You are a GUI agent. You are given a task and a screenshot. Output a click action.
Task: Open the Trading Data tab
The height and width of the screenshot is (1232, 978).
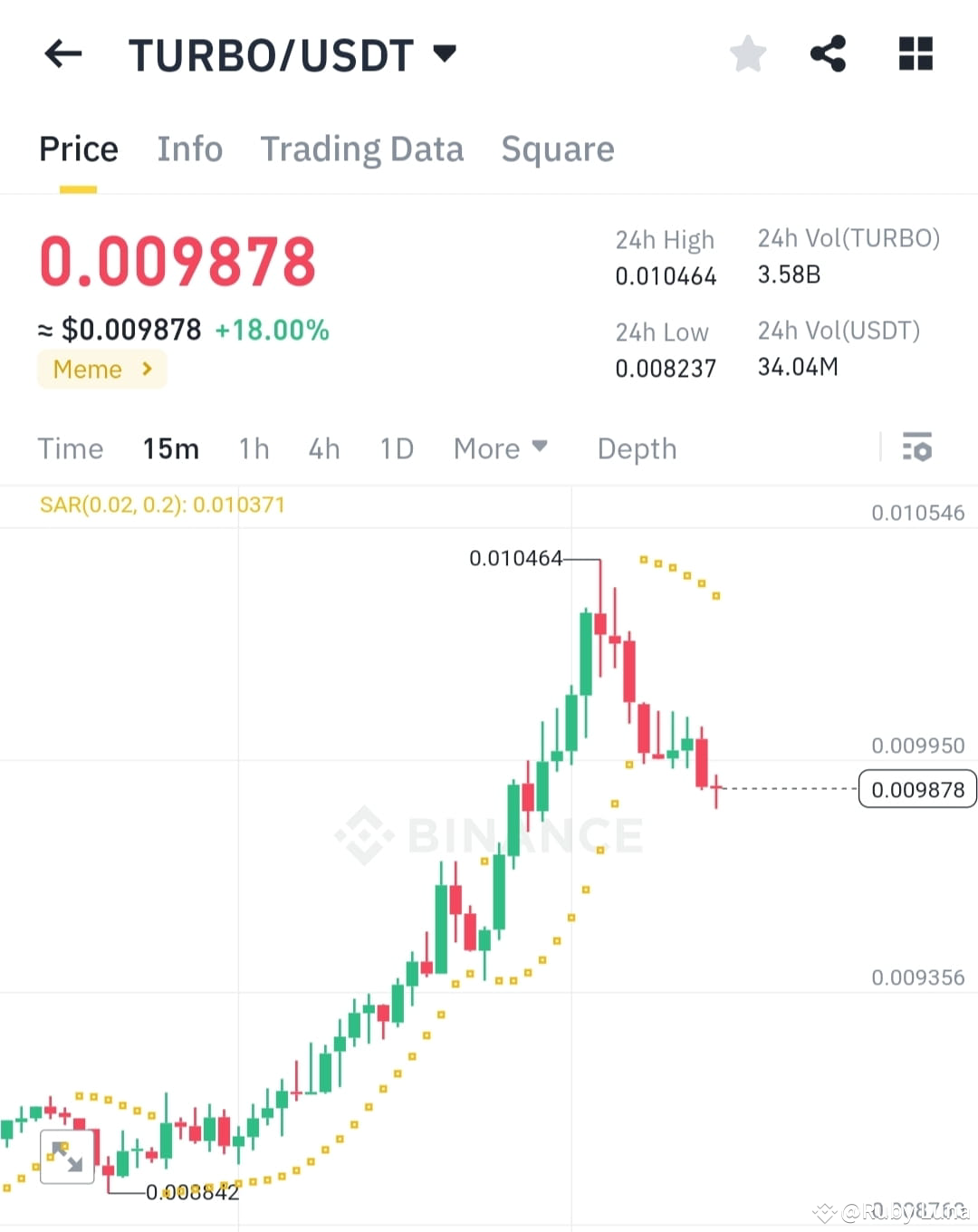pyautogui.click(x=362, y=149)
